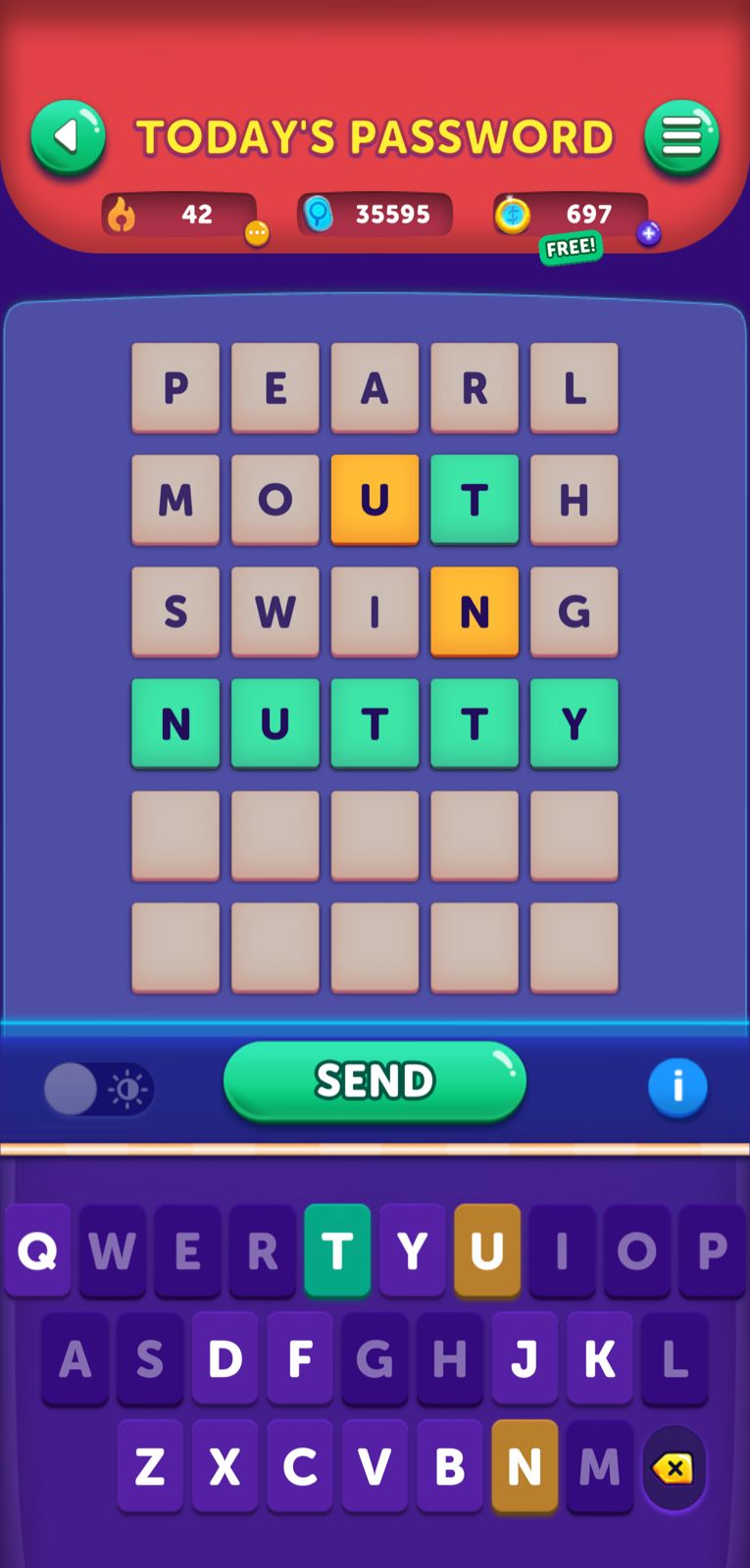Delete a letter with the backspace key

pos(674,1468)
